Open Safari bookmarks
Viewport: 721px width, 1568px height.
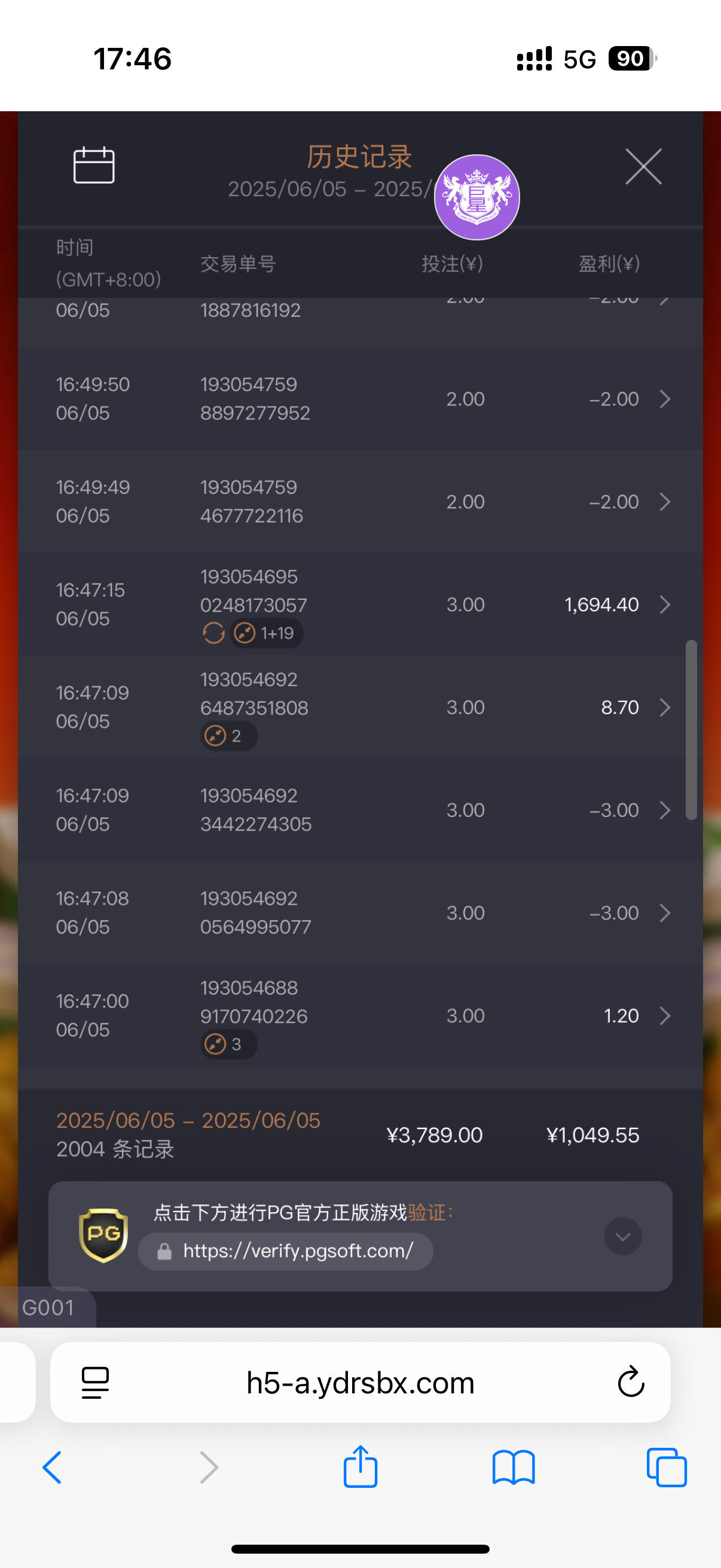coord(514,1468)
